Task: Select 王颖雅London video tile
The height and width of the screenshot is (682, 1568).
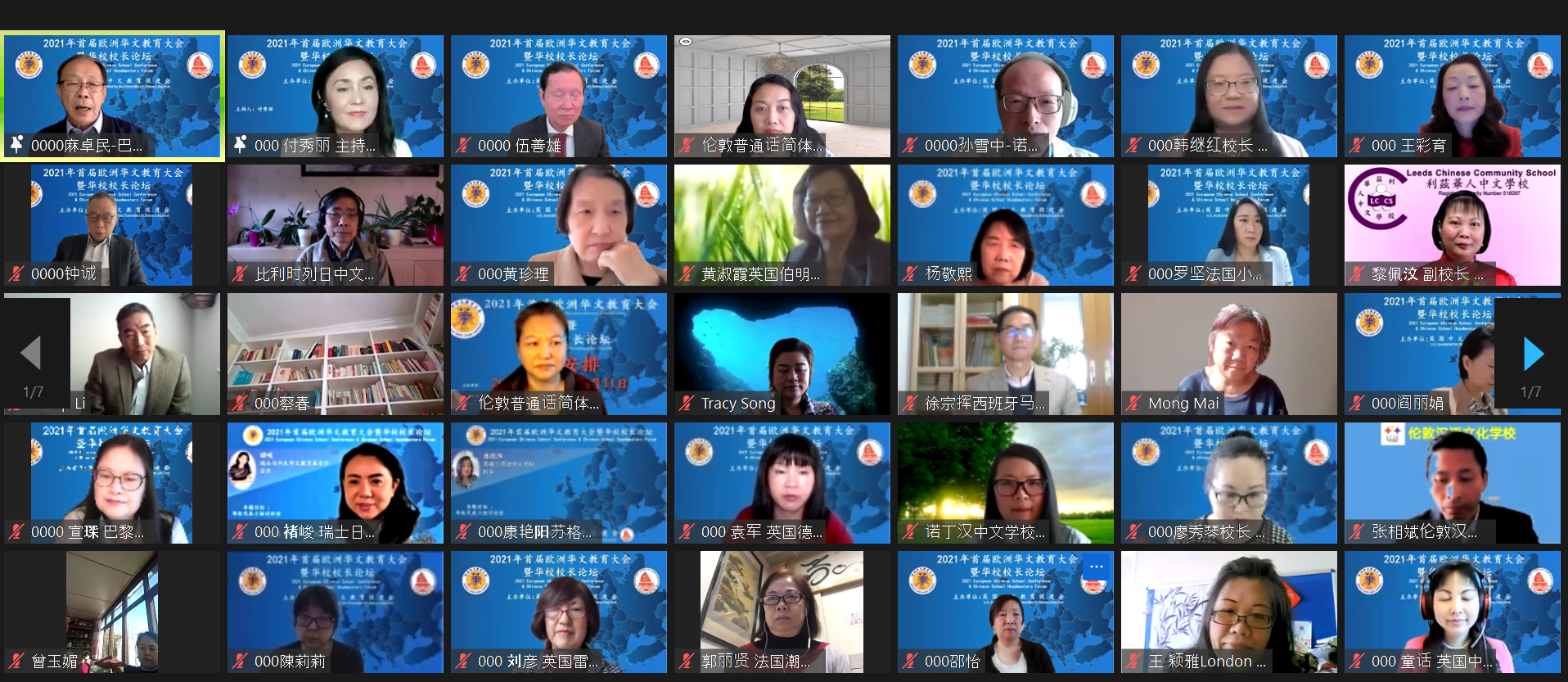Action: 1228,612
